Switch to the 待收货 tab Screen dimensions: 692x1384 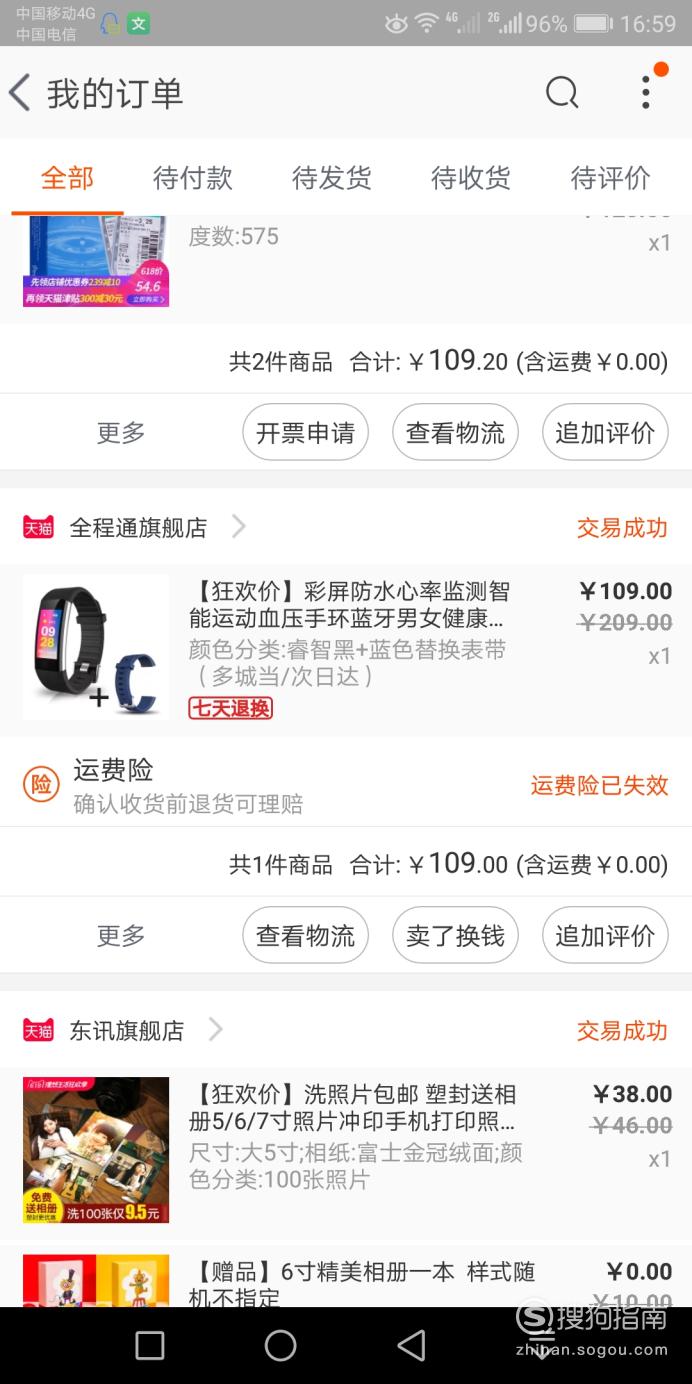coord(471,178)
